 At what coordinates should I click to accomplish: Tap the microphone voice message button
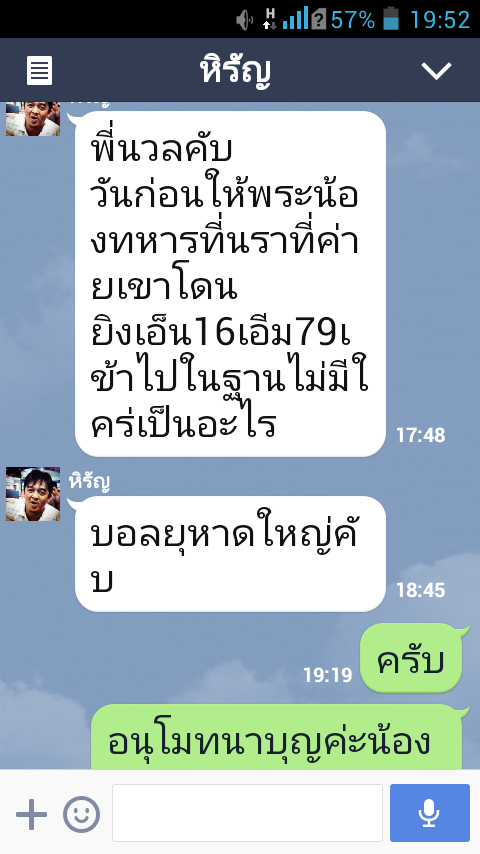pos(429,813)
